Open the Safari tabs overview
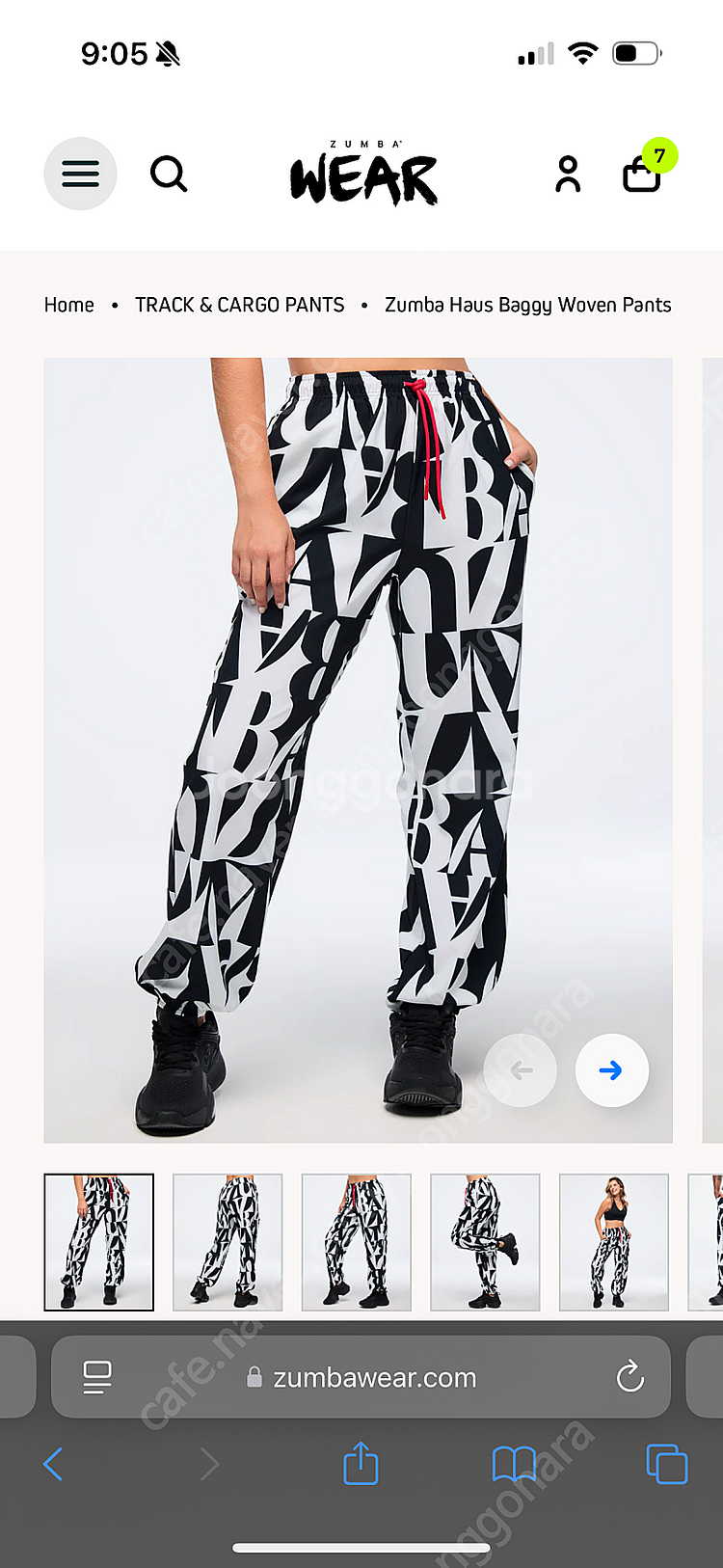723x1568 pixels. tap(666, 1464)
